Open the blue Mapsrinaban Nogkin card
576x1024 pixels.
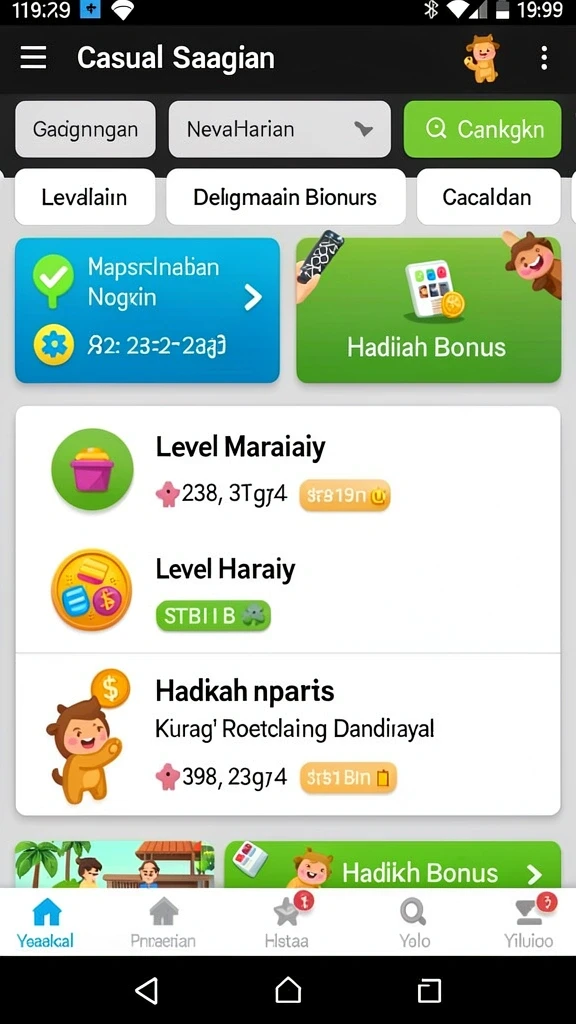tap(148, 310)
